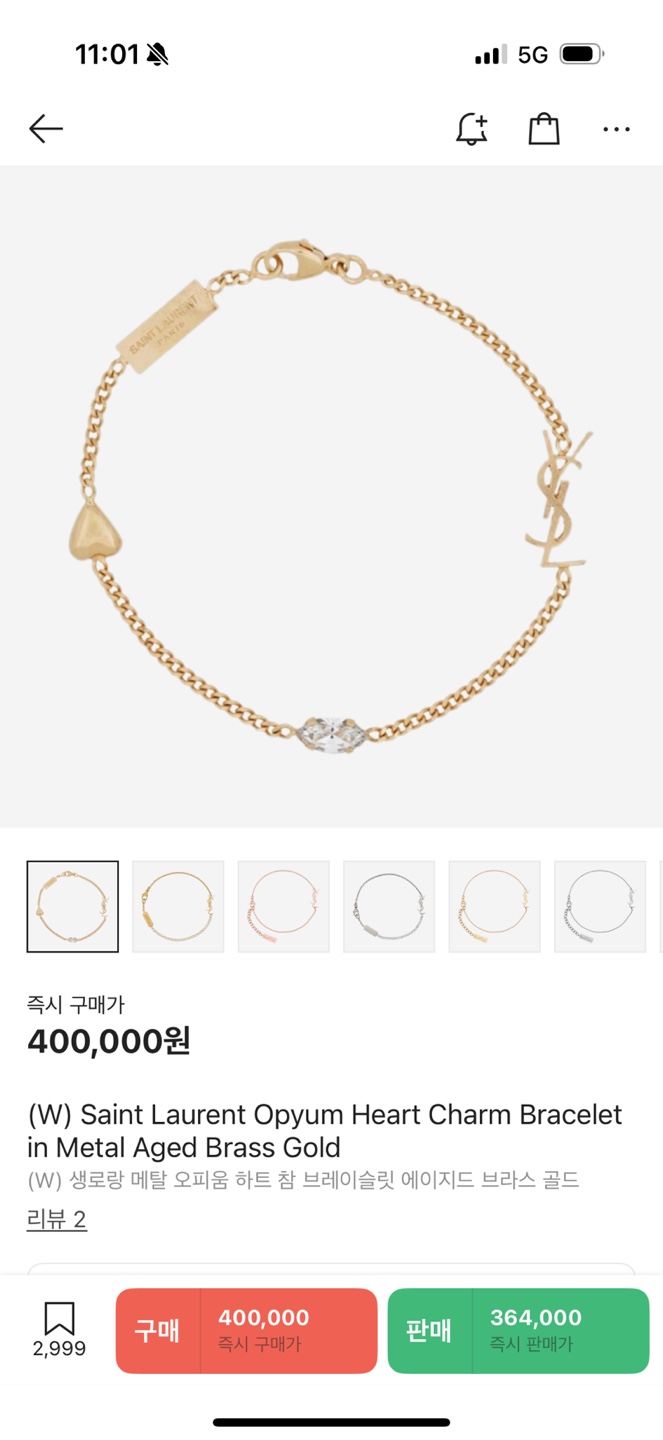
Task: Open the shopping bag
Action: coord(544,129)
